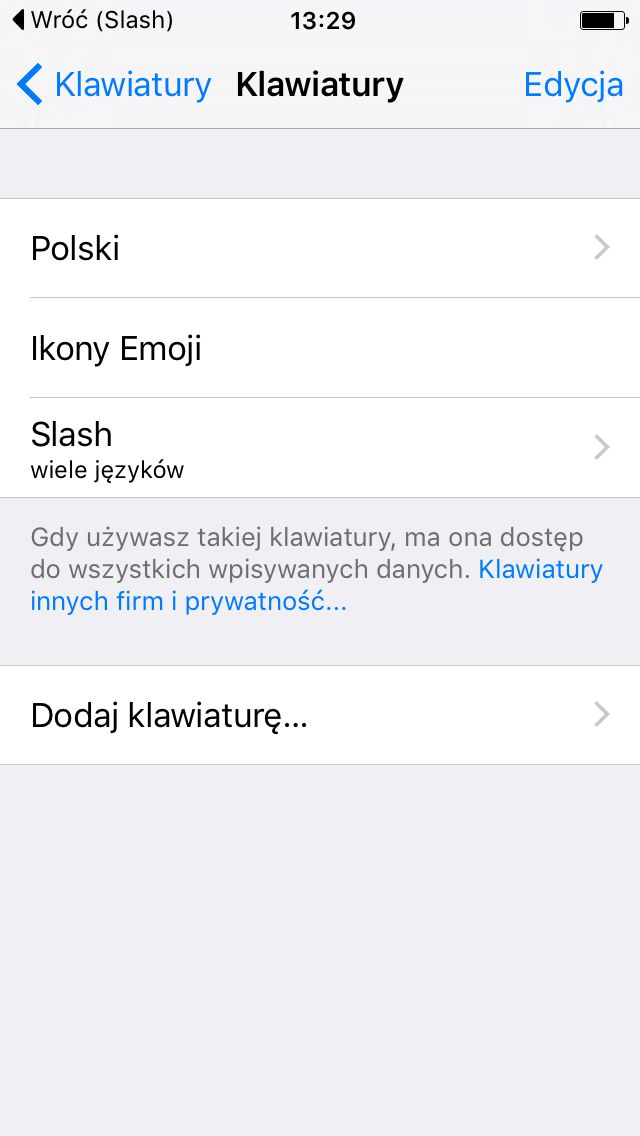Screen dimensions: 640x1136
Task: Go back to the previous Klawiatury screen
Action: coord(114,85)
